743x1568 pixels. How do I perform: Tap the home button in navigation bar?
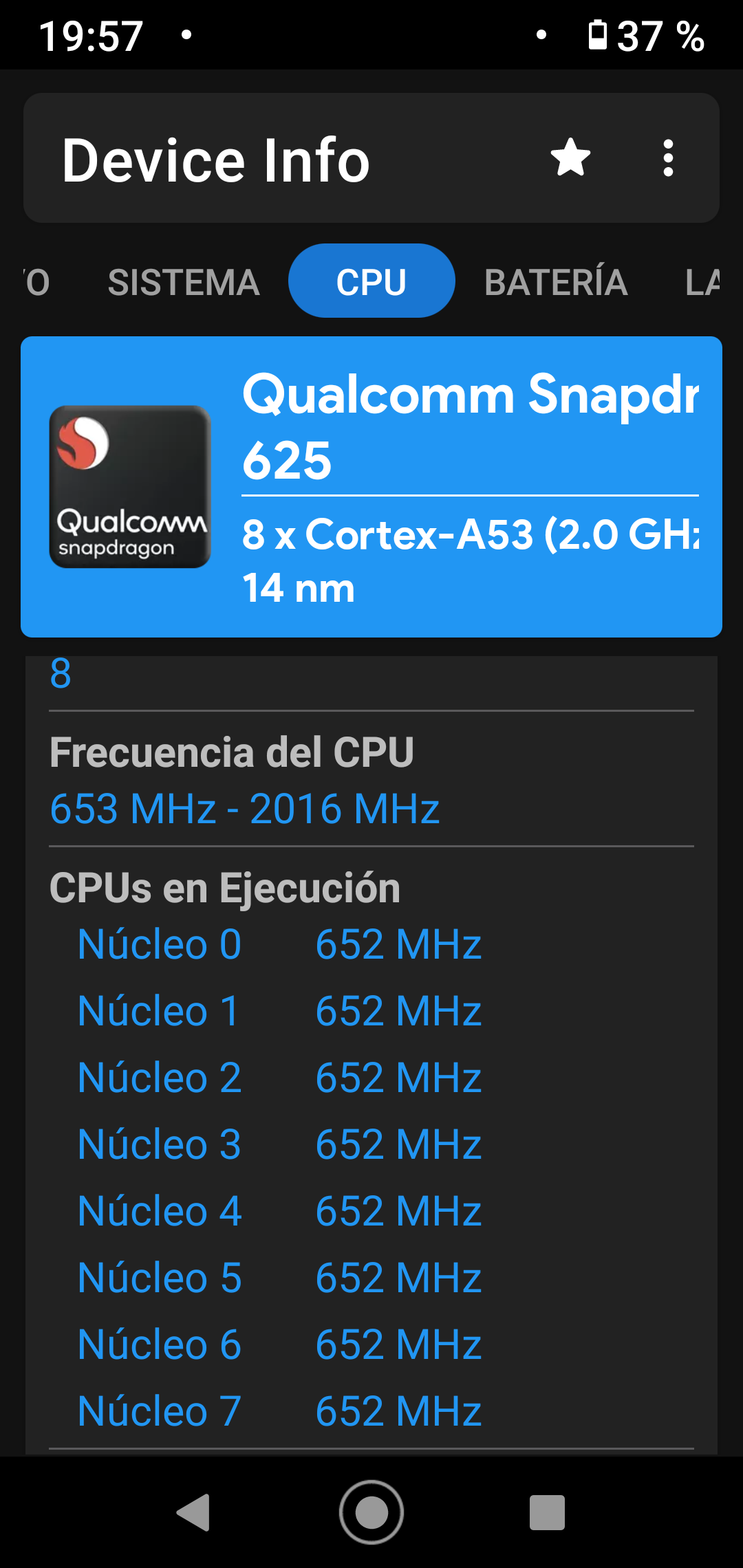point(371,1512)
